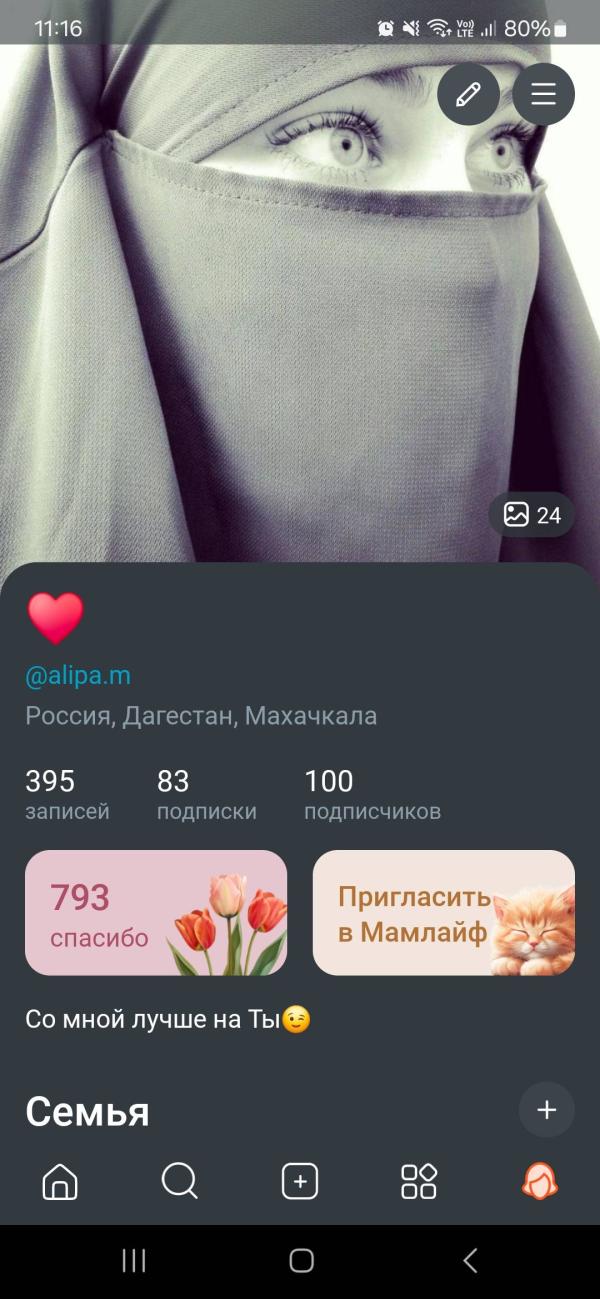Open the 83 подписки list
The height and width of the screenshot is (1299, 600).
pos(206,794)
